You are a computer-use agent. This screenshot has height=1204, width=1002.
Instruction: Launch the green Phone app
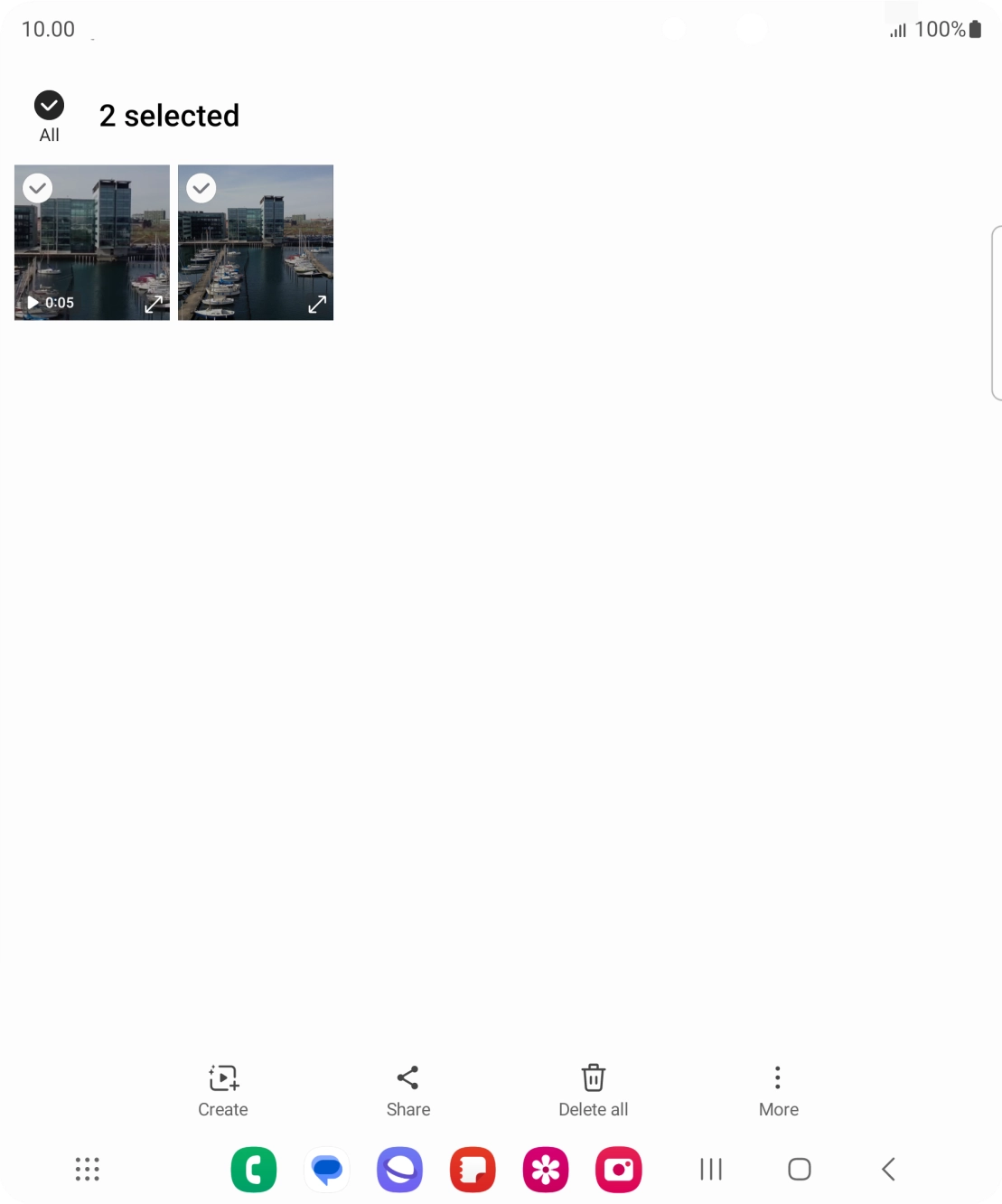254,1169
